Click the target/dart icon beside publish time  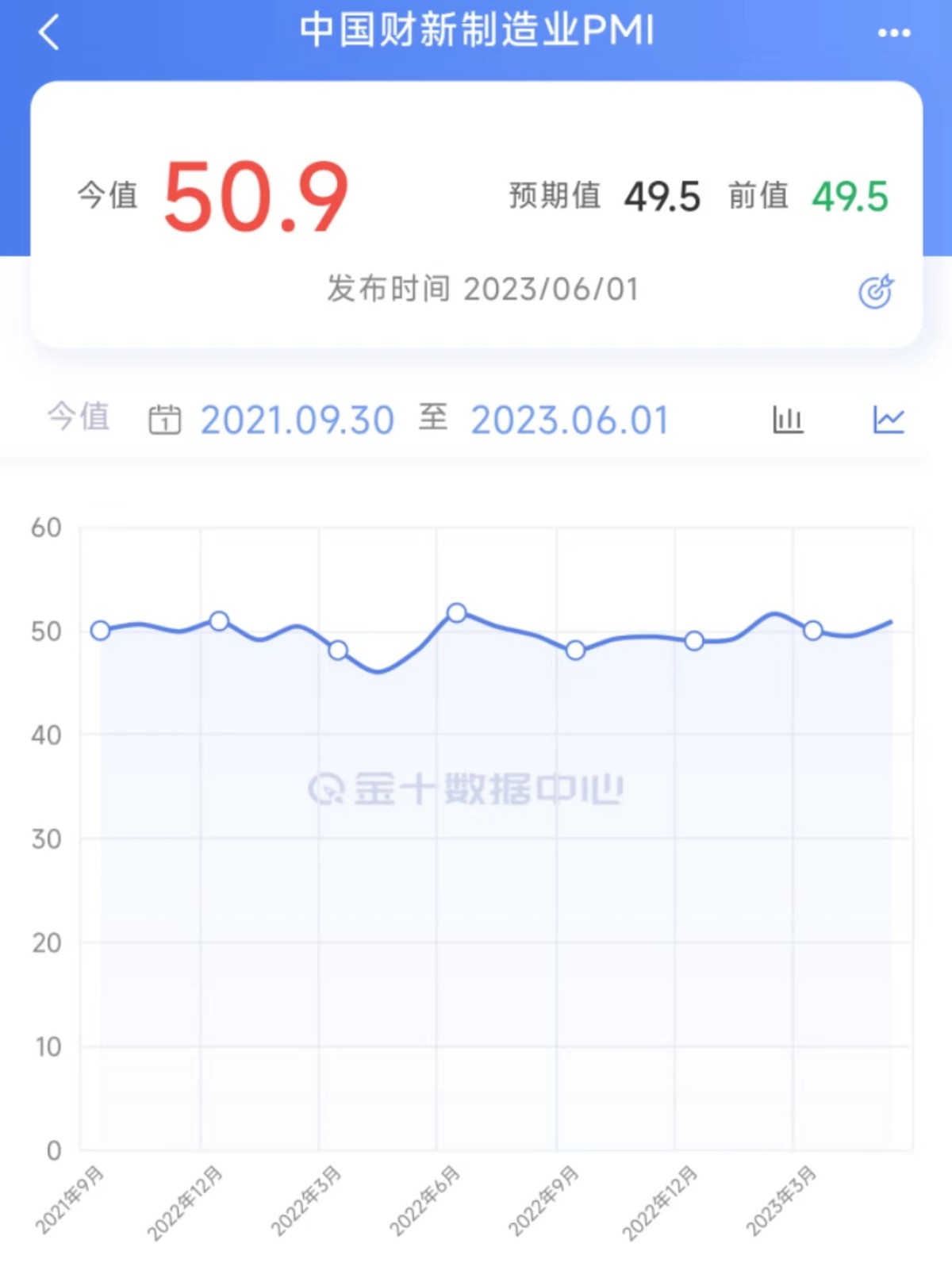click(877, 291)
